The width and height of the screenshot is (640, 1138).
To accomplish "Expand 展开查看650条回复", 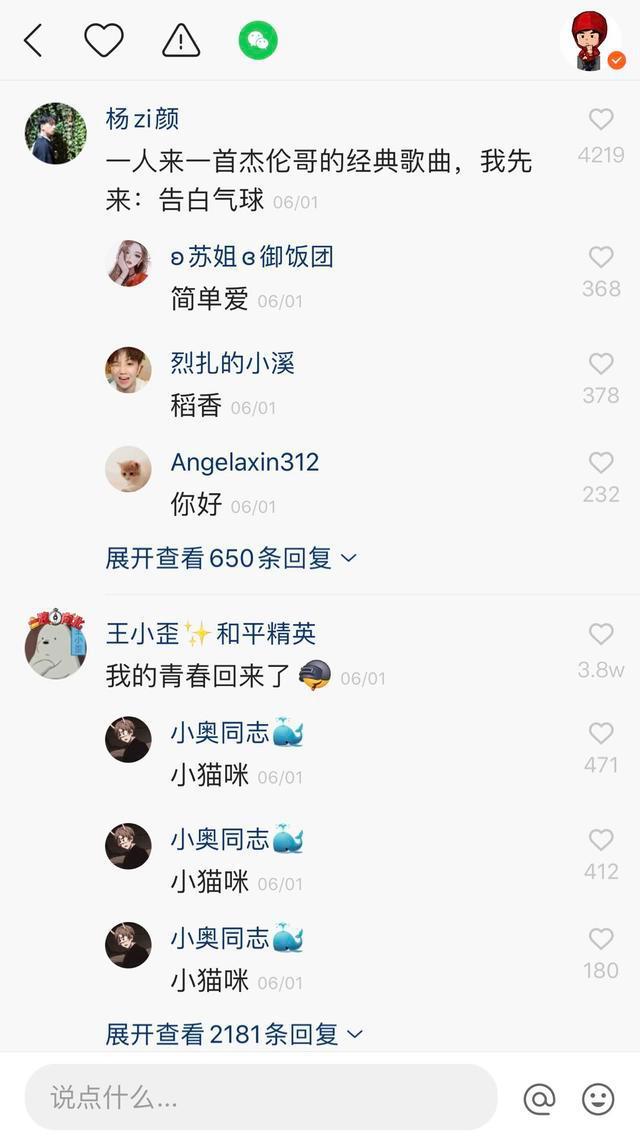I will point(231,558).
